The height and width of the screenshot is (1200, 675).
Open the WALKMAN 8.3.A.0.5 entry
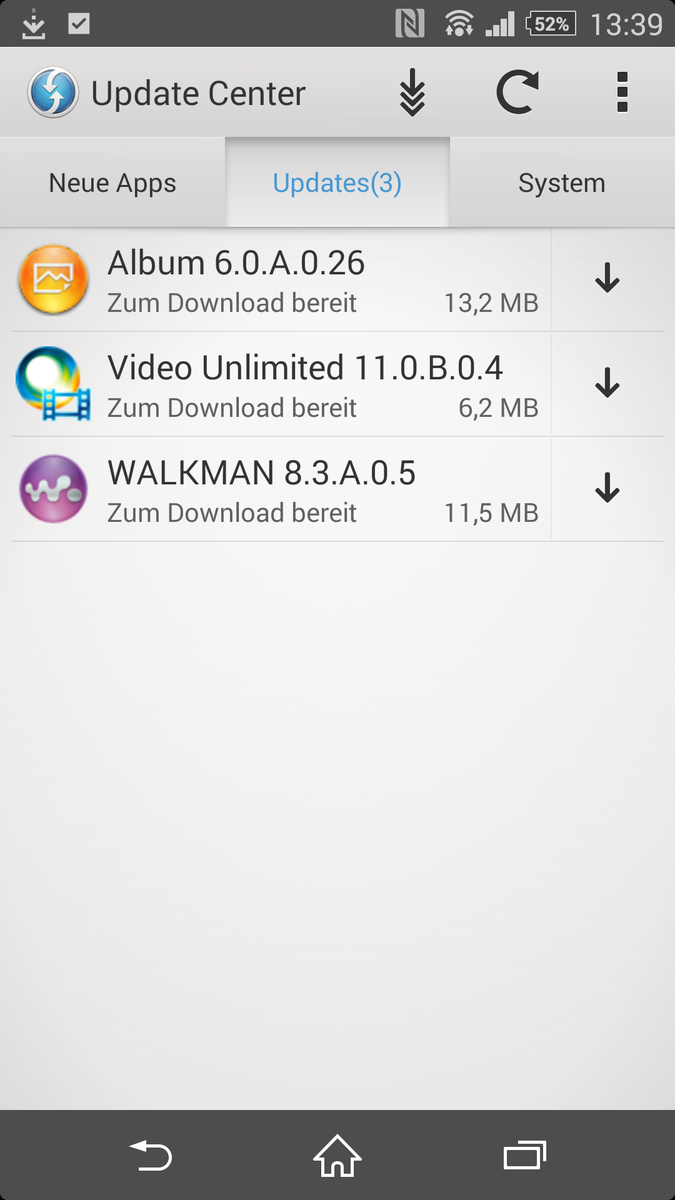(280, 490)
